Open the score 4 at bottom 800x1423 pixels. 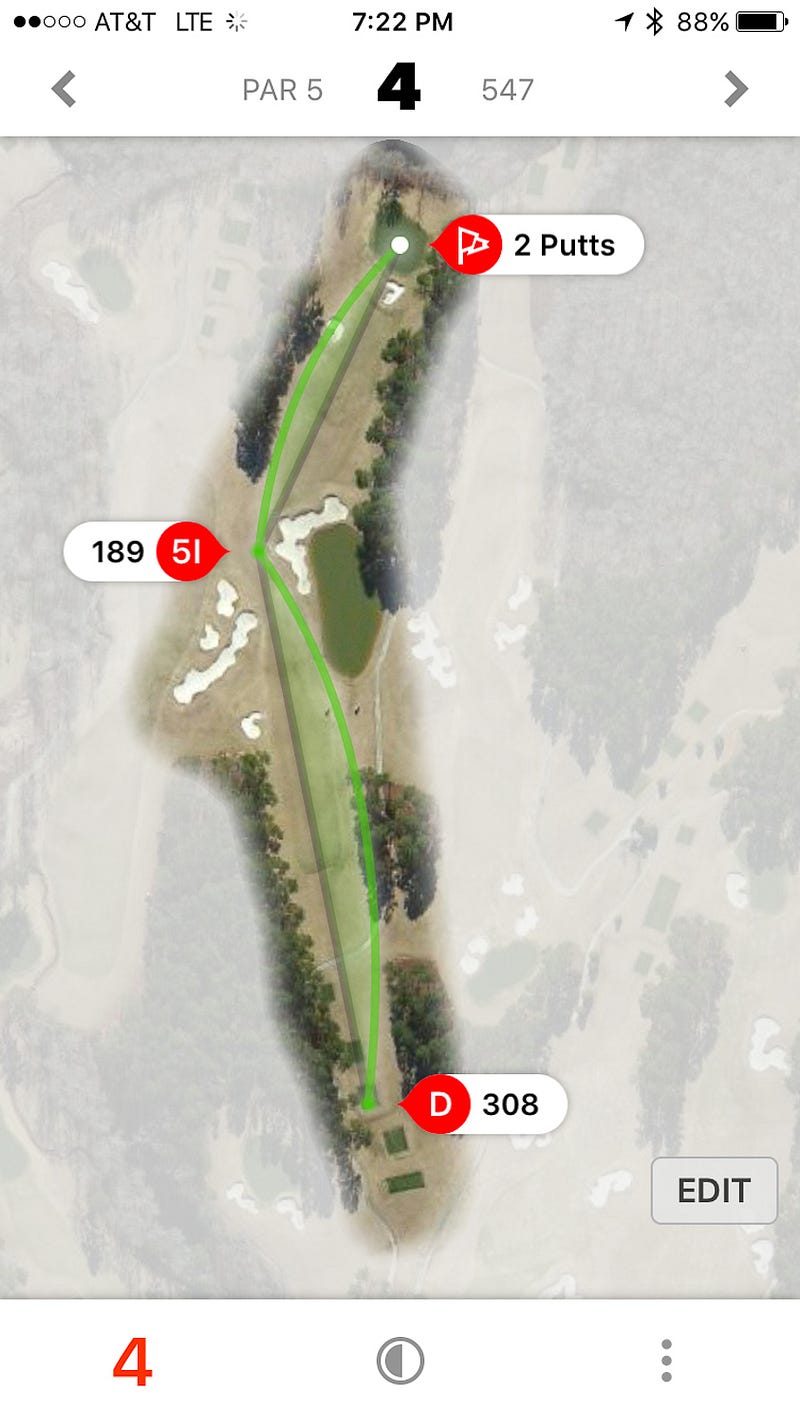tap(132, 1361)
